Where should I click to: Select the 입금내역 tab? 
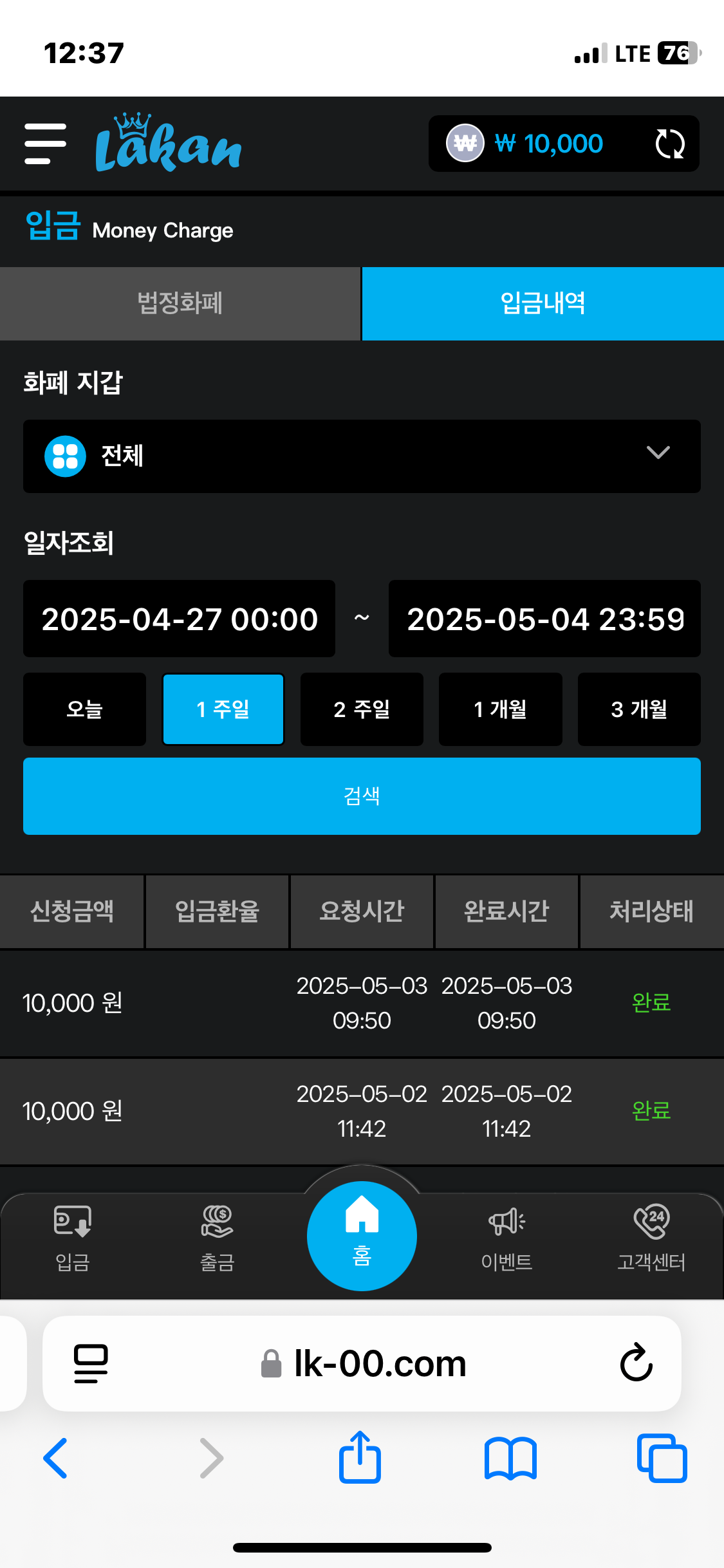pyautogui.click(x=543, y=303)
